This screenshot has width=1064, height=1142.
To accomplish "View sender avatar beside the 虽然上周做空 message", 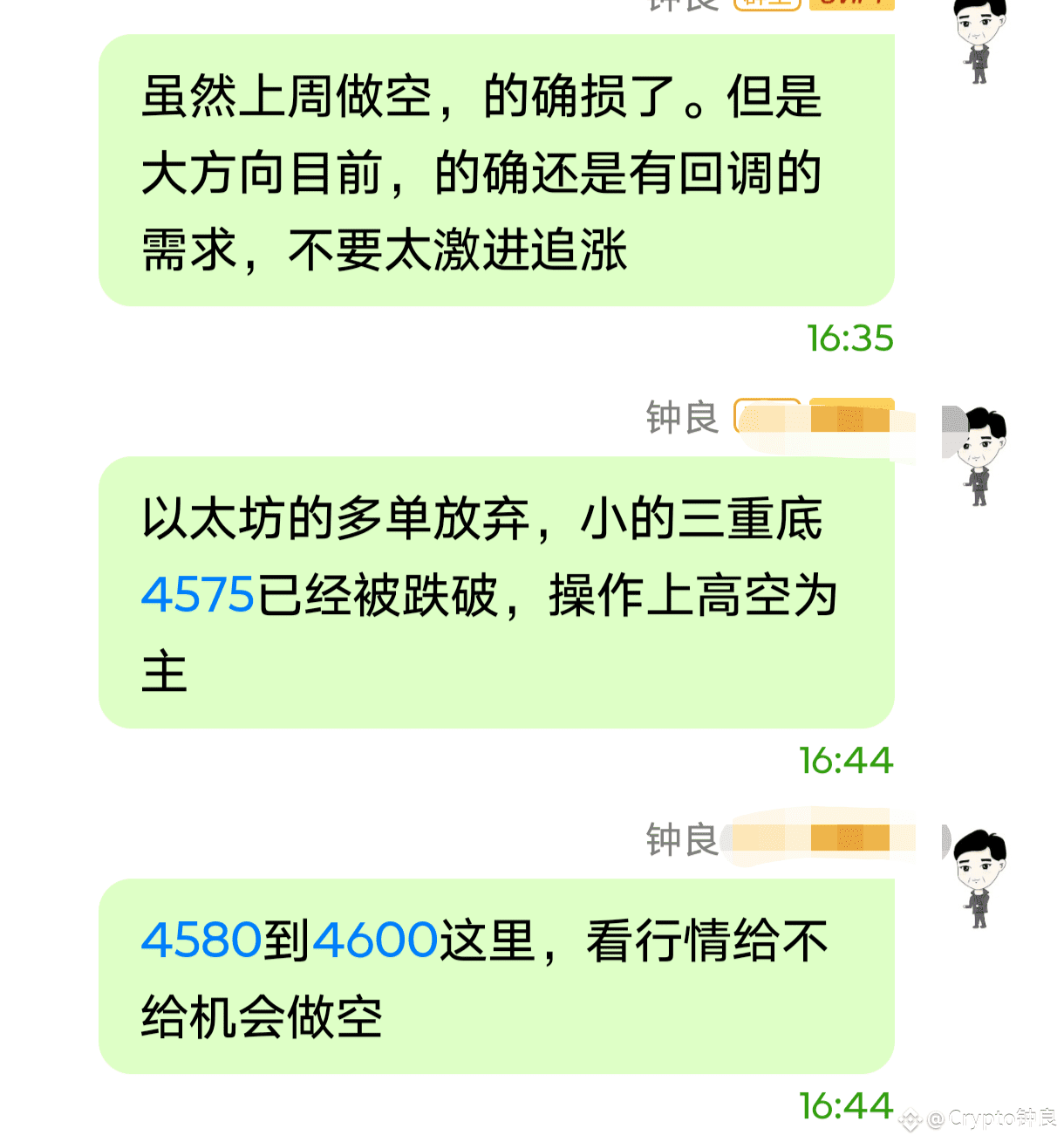I will tap(980, 39).
